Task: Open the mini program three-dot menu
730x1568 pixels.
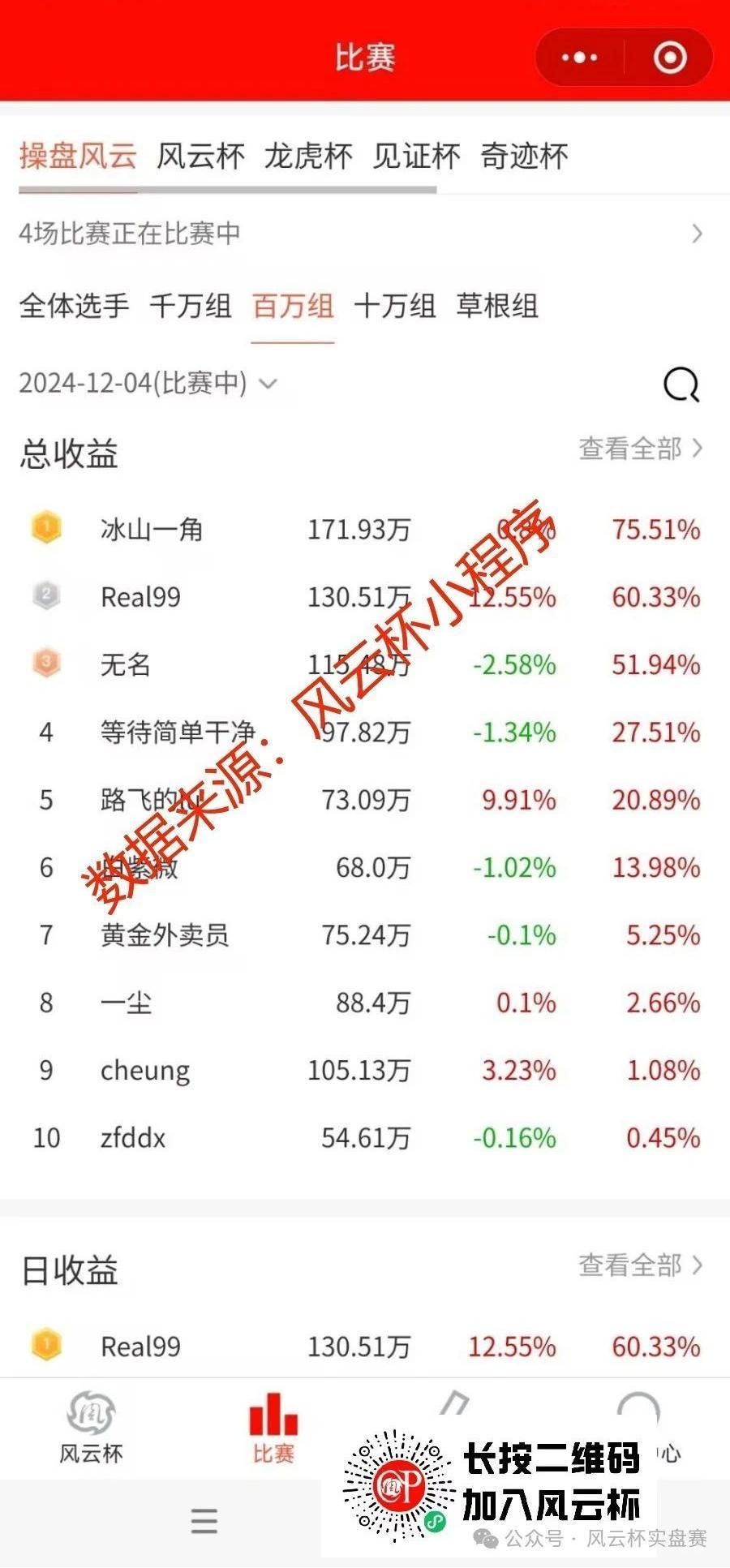Action: click(x=580, y=58)
